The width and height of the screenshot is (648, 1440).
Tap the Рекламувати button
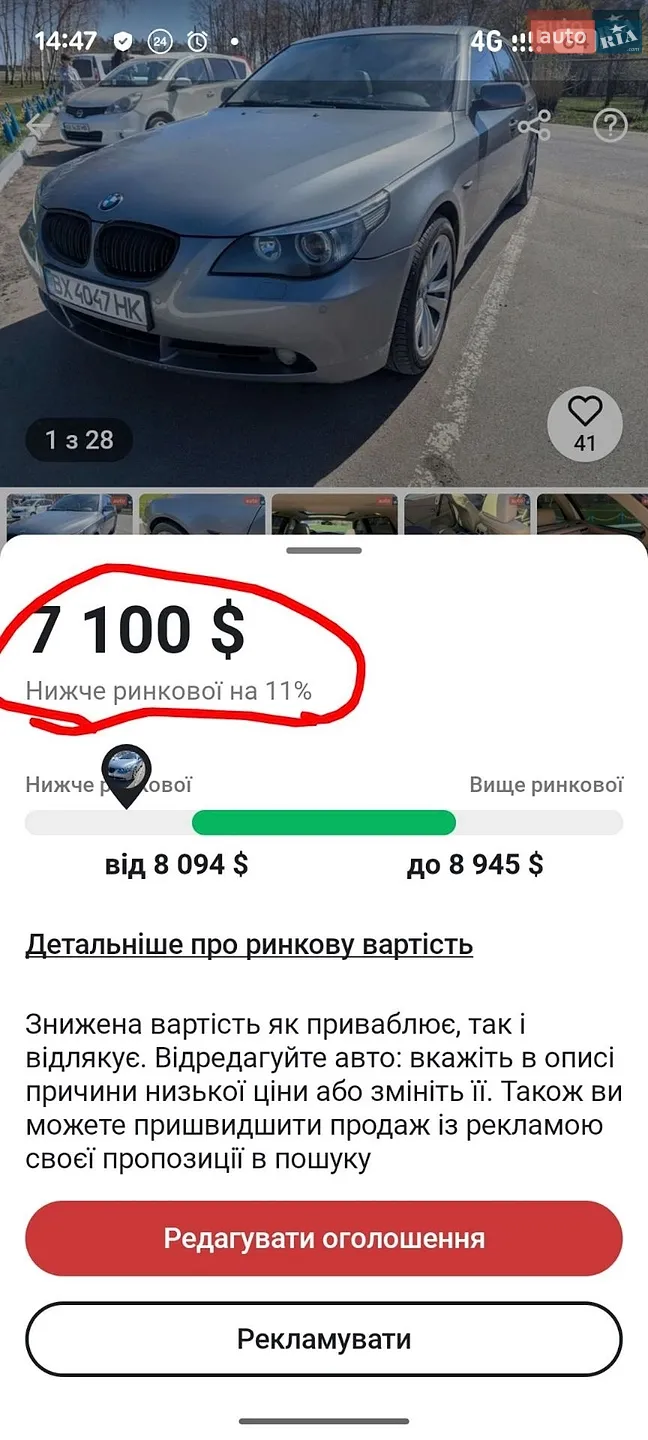[x=324, y=1339]
